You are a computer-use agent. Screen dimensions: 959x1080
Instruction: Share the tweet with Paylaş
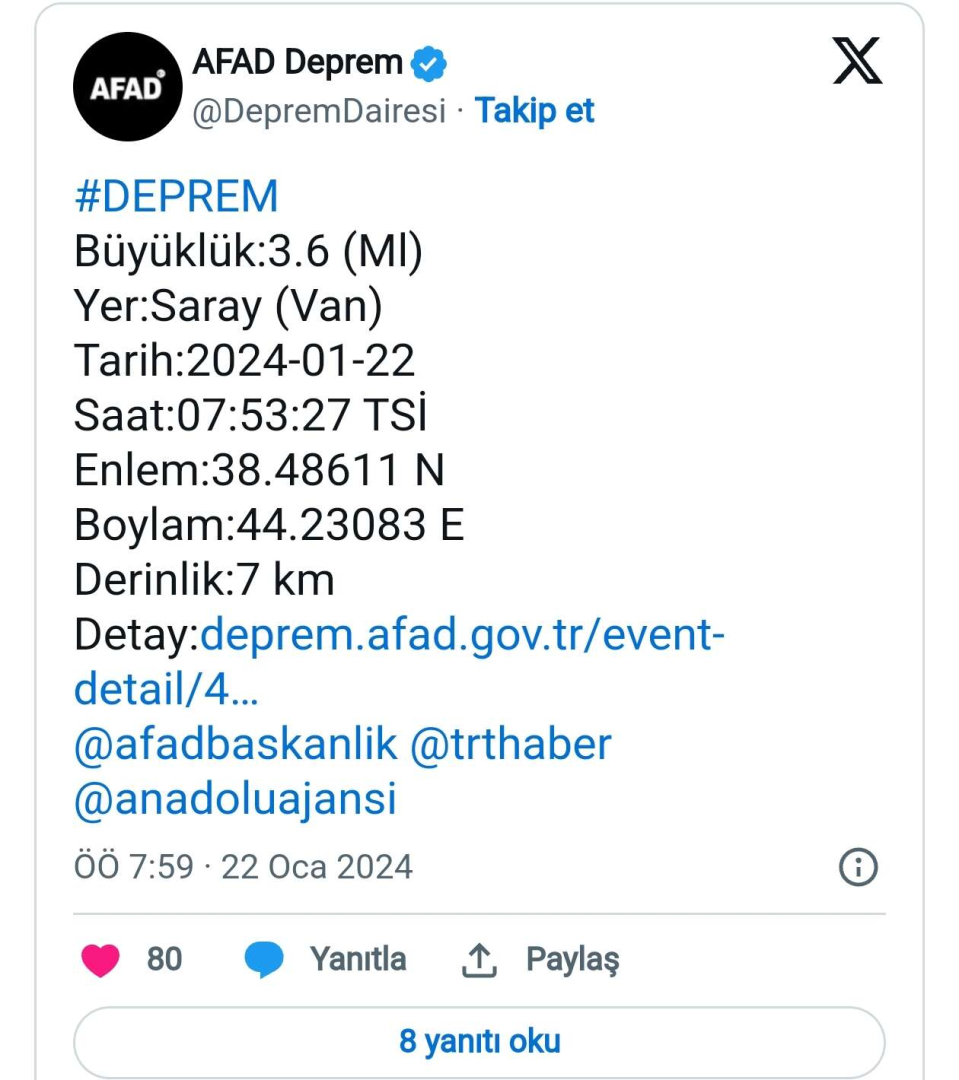[x=541, y=960]
